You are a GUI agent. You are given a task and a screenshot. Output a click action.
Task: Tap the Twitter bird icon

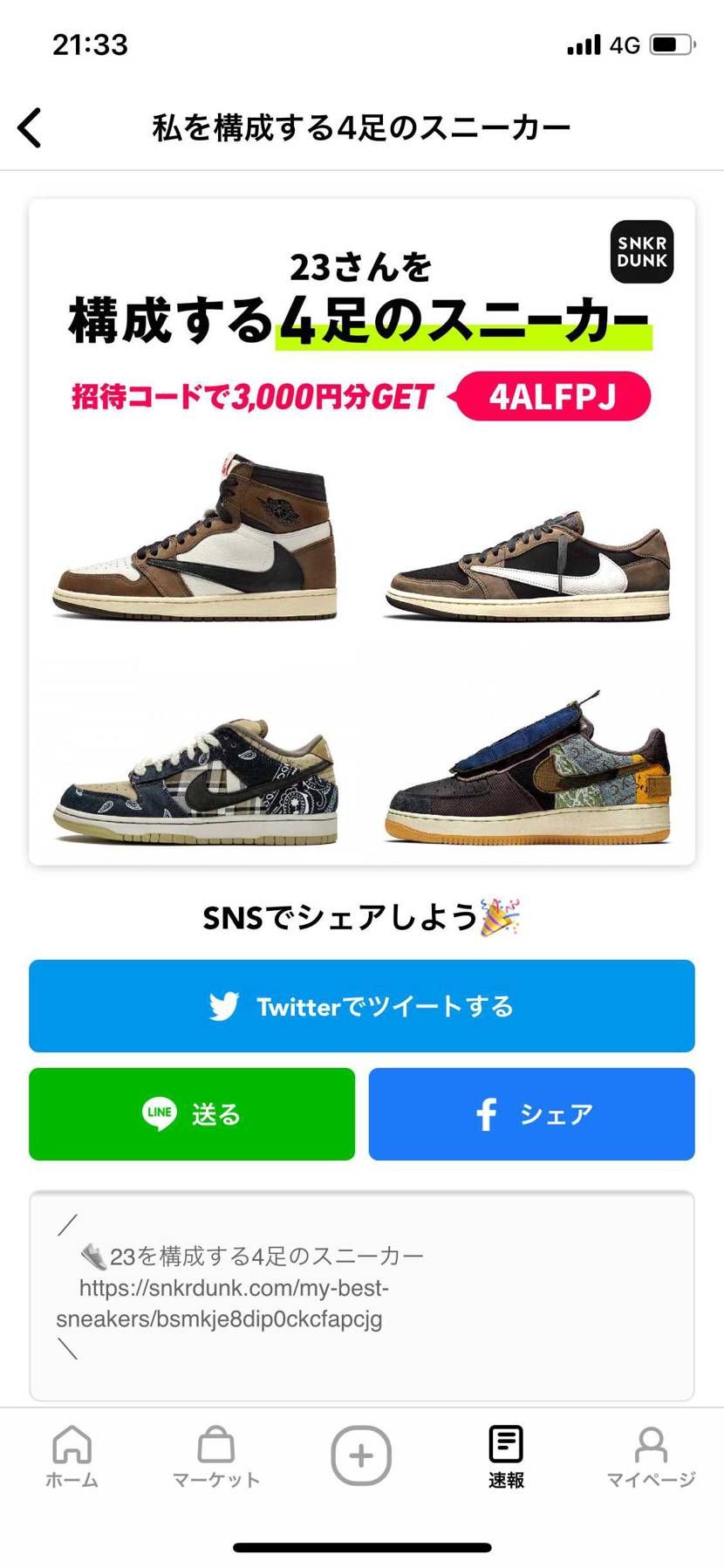(x=222, y=1006)
